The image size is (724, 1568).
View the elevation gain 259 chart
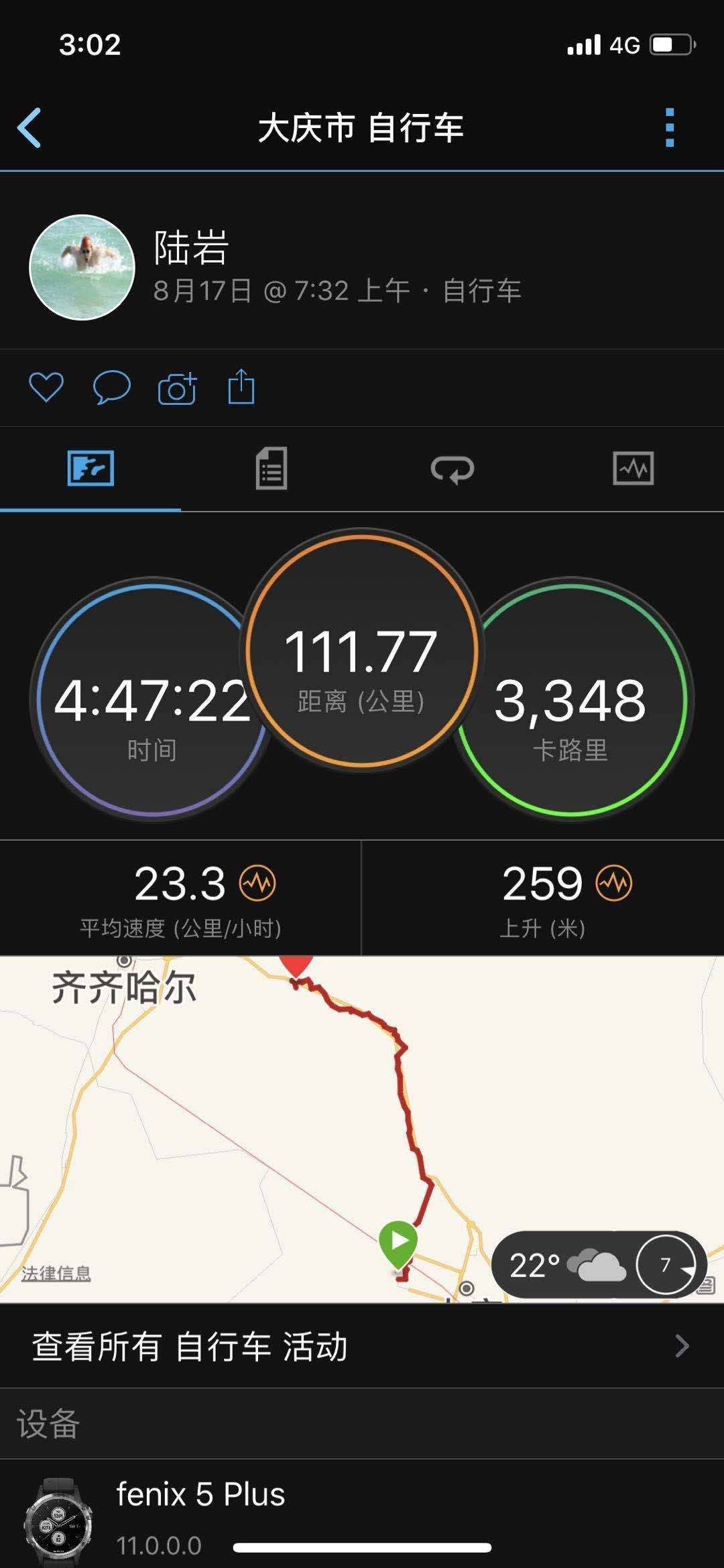click(615, 884)
